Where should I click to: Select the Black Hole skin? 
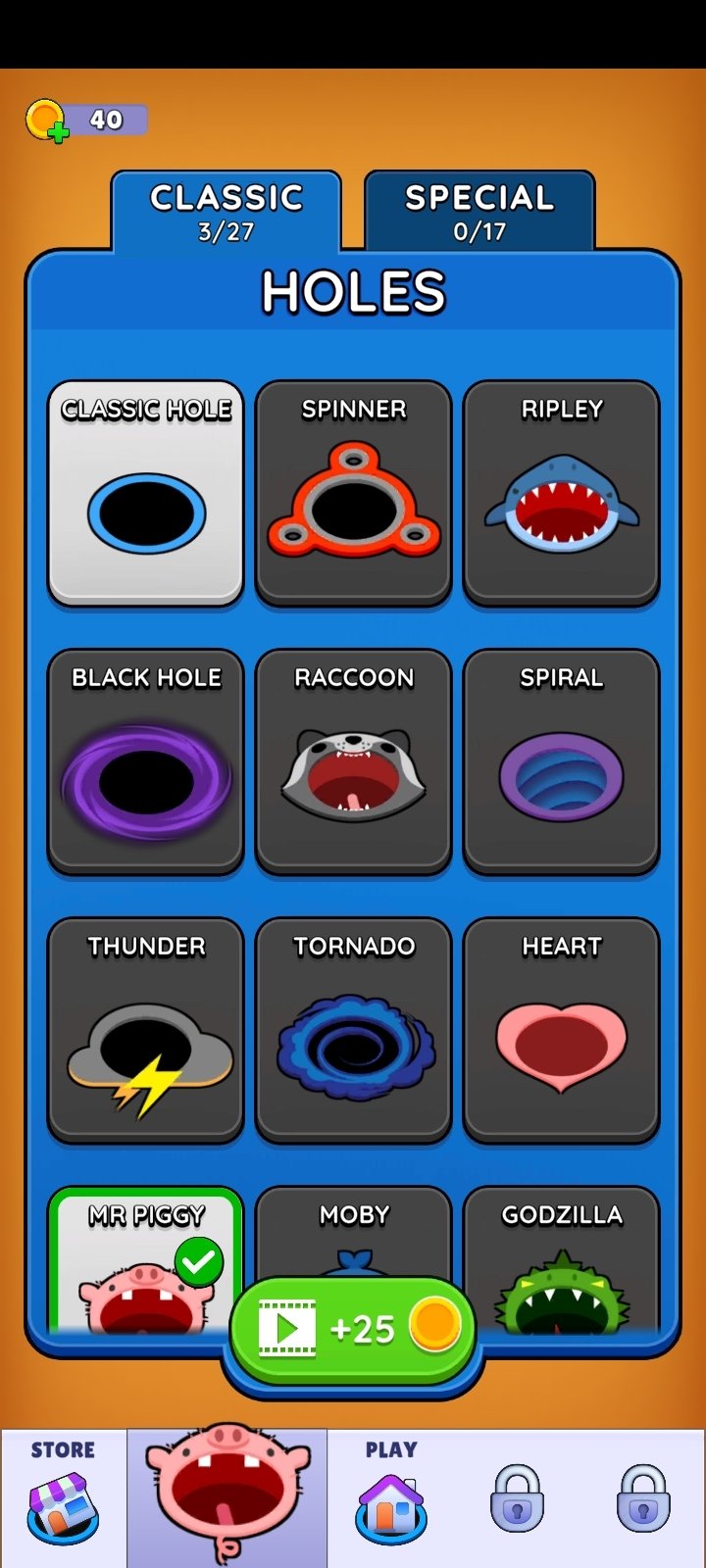pyautogui.click(x=146, y=761)
